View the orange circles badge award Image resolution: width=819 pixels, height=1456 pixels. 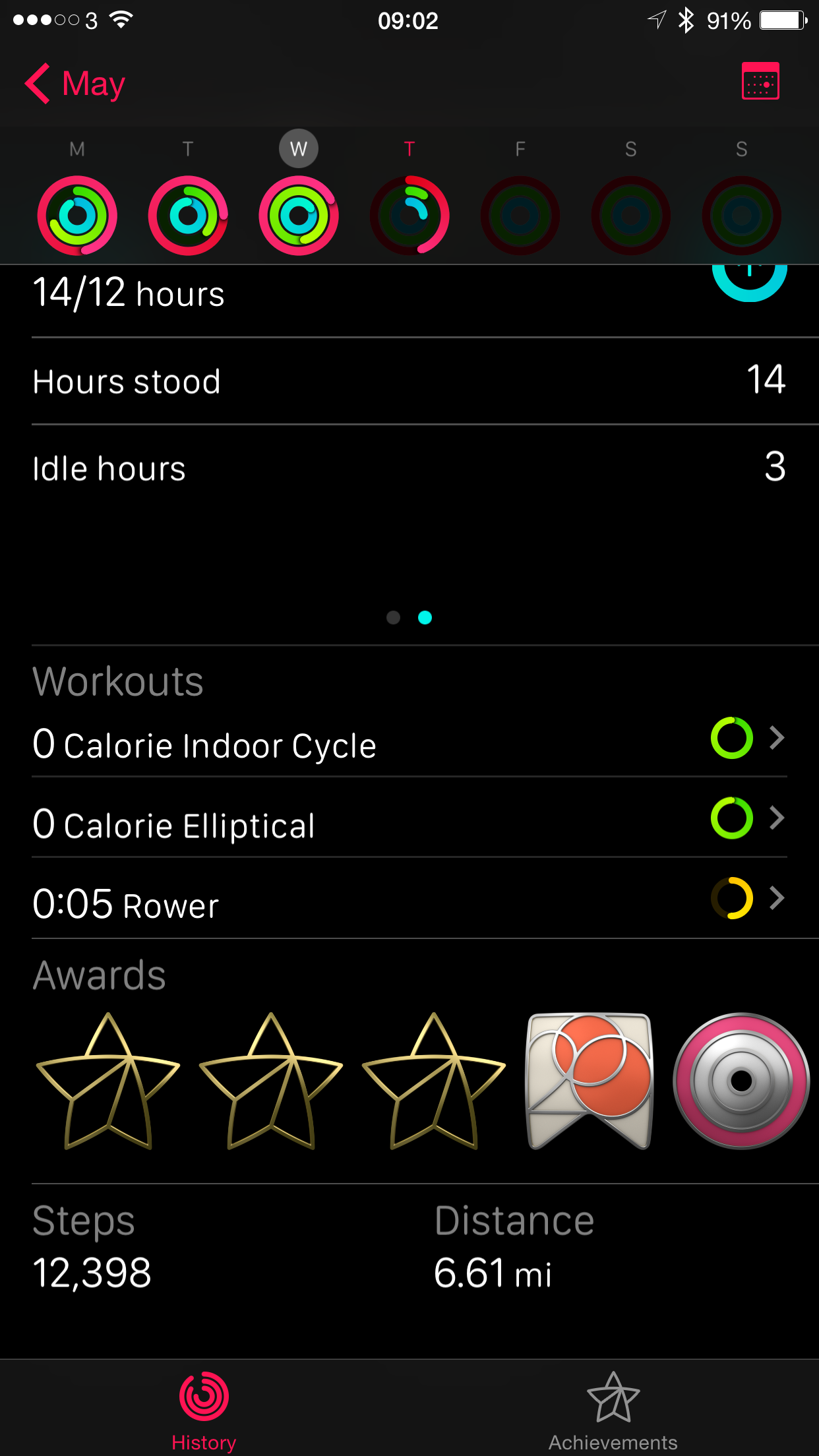[590, 1081]
